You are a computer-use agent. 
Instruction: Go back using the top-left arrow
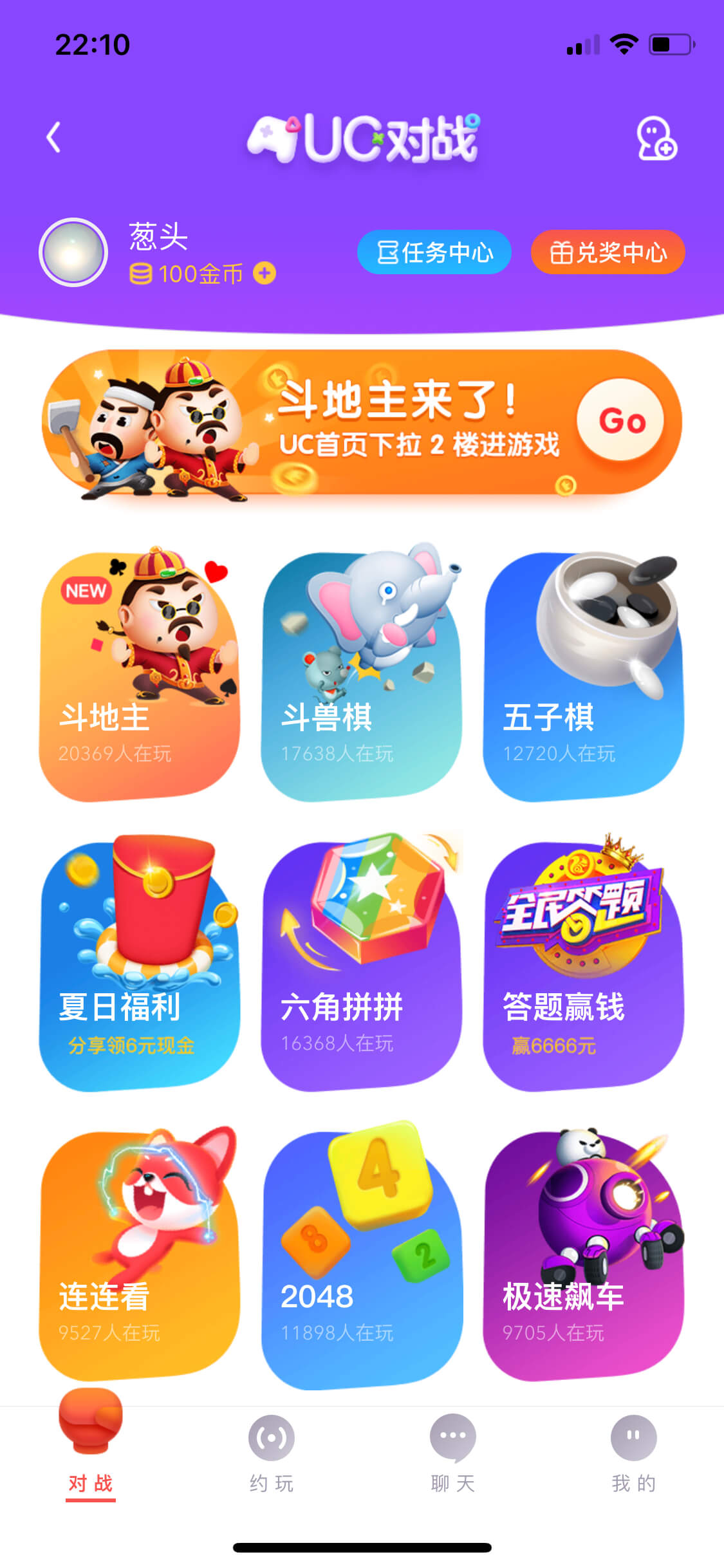[54, 137]
